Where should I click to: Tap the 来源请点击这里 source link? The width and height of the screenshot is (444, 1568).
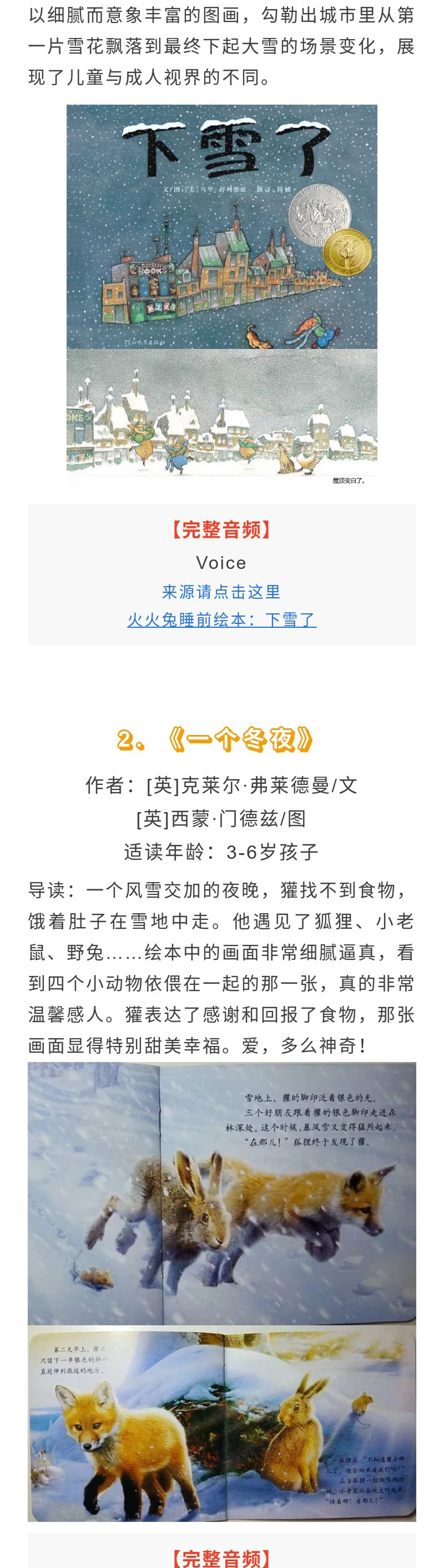click(x=221, y=592)
